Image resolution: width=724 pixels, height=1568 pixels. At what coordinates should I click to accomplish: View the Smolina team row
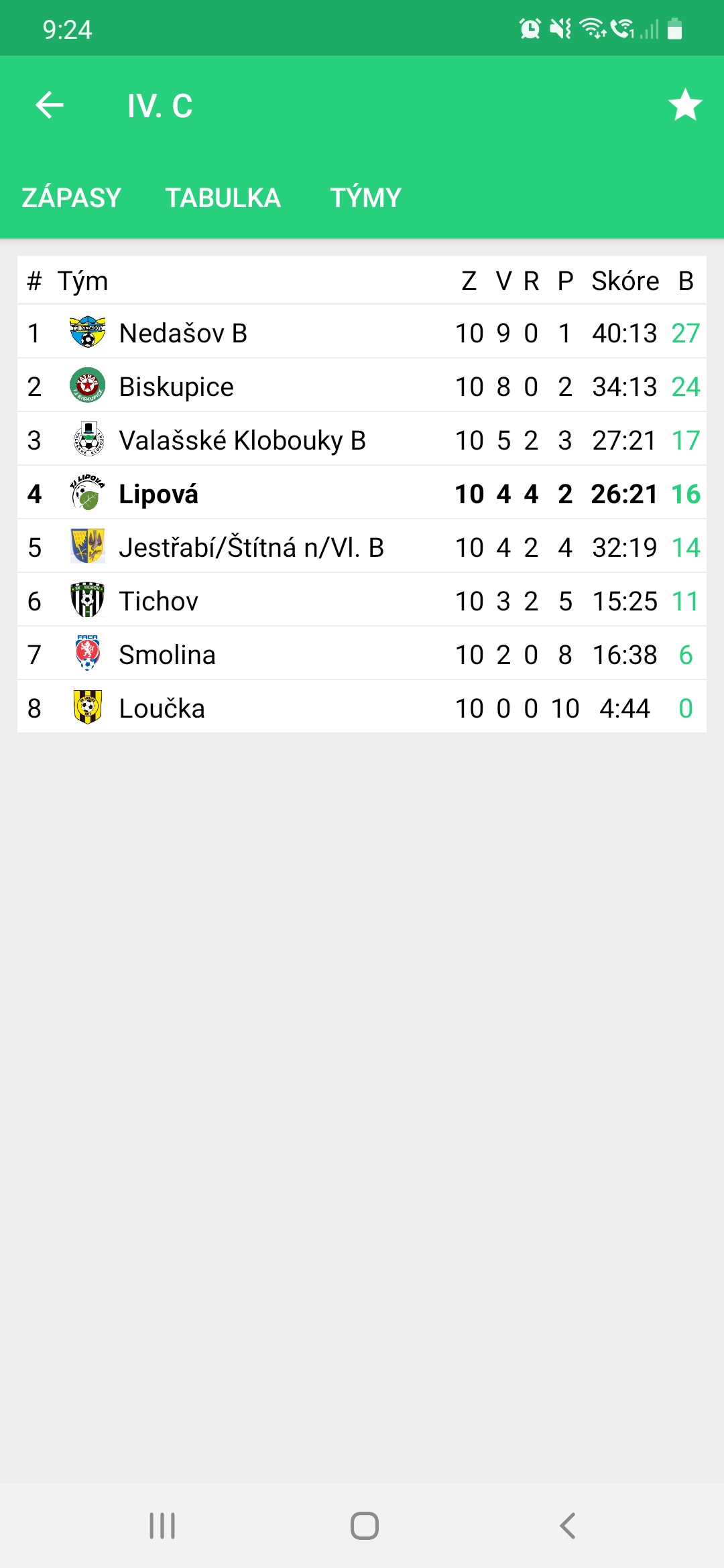362,654
